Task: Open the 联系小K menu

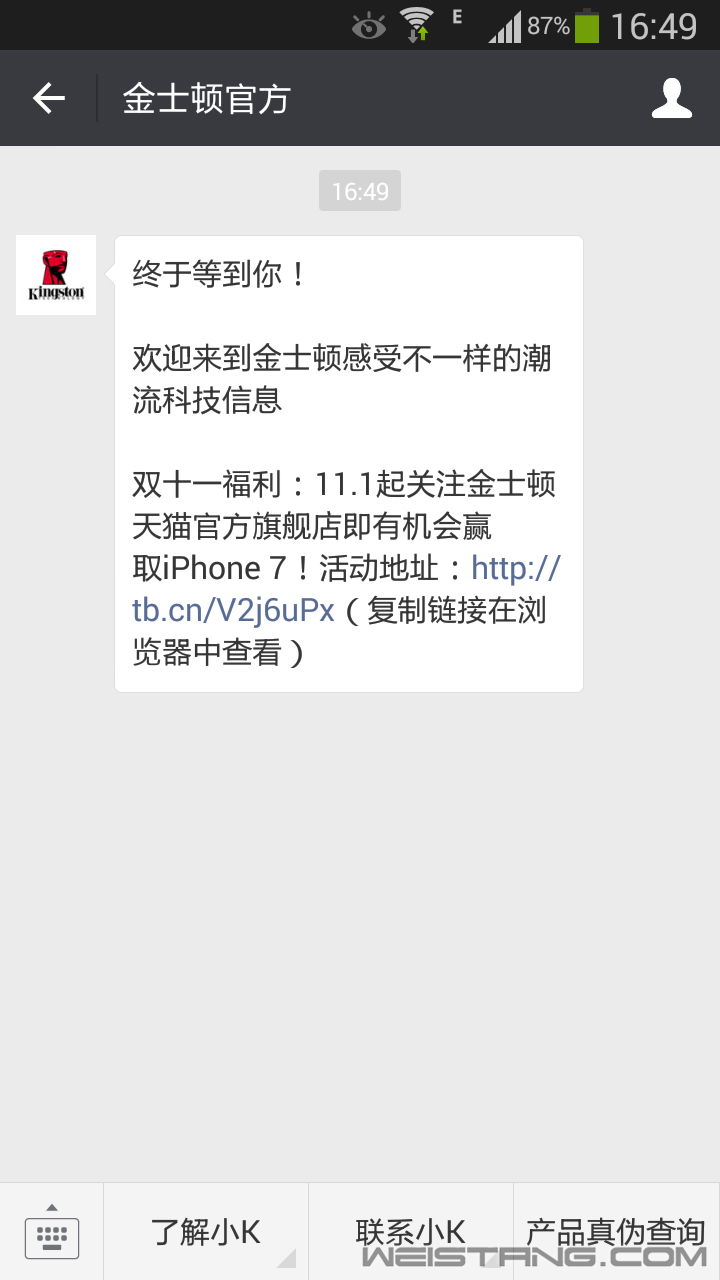Action: (x=411, y=1232)
